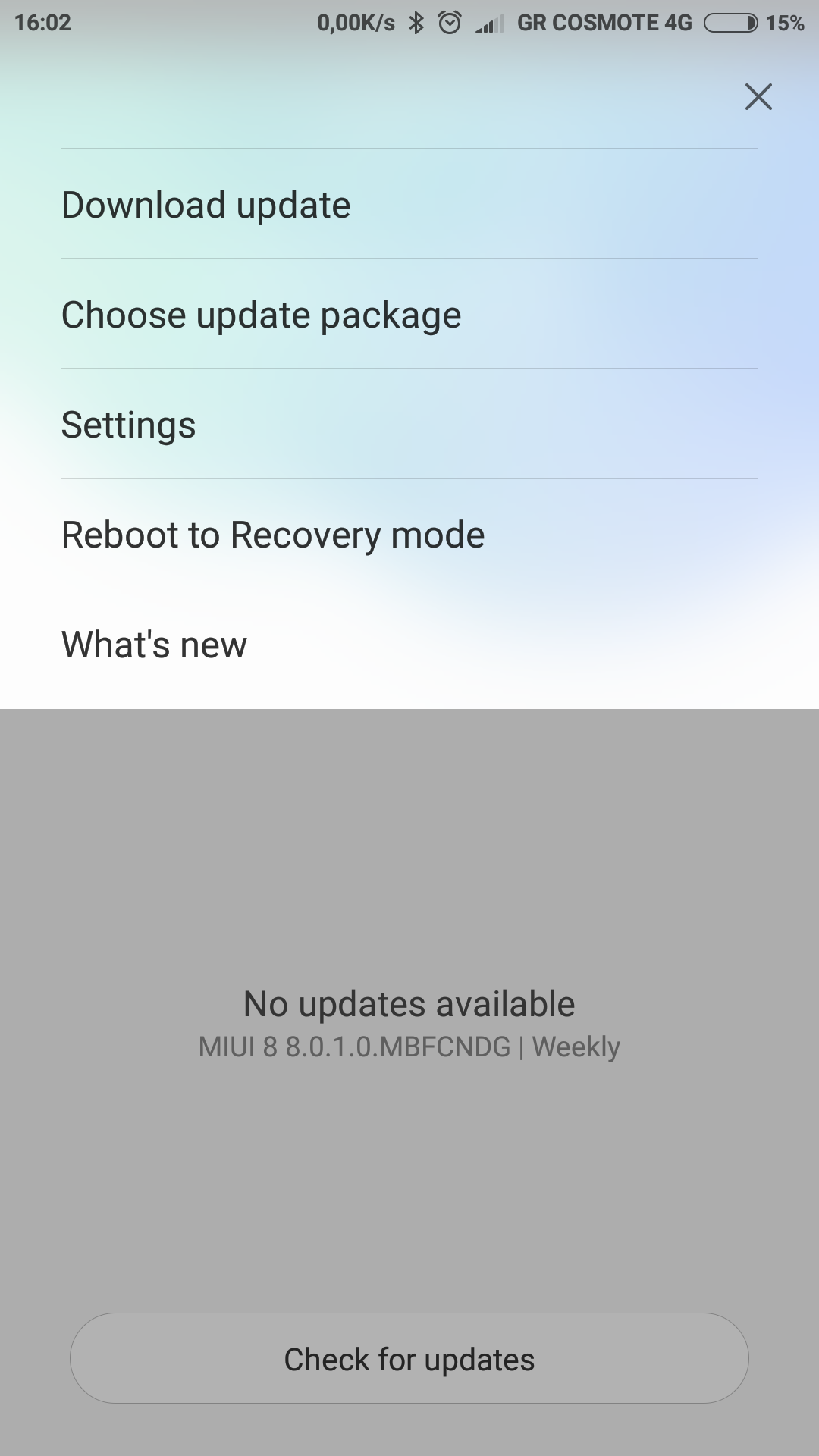This screenshot has width=819, height=1456.
Task: Open Choose update package
Action: [409, 313]
